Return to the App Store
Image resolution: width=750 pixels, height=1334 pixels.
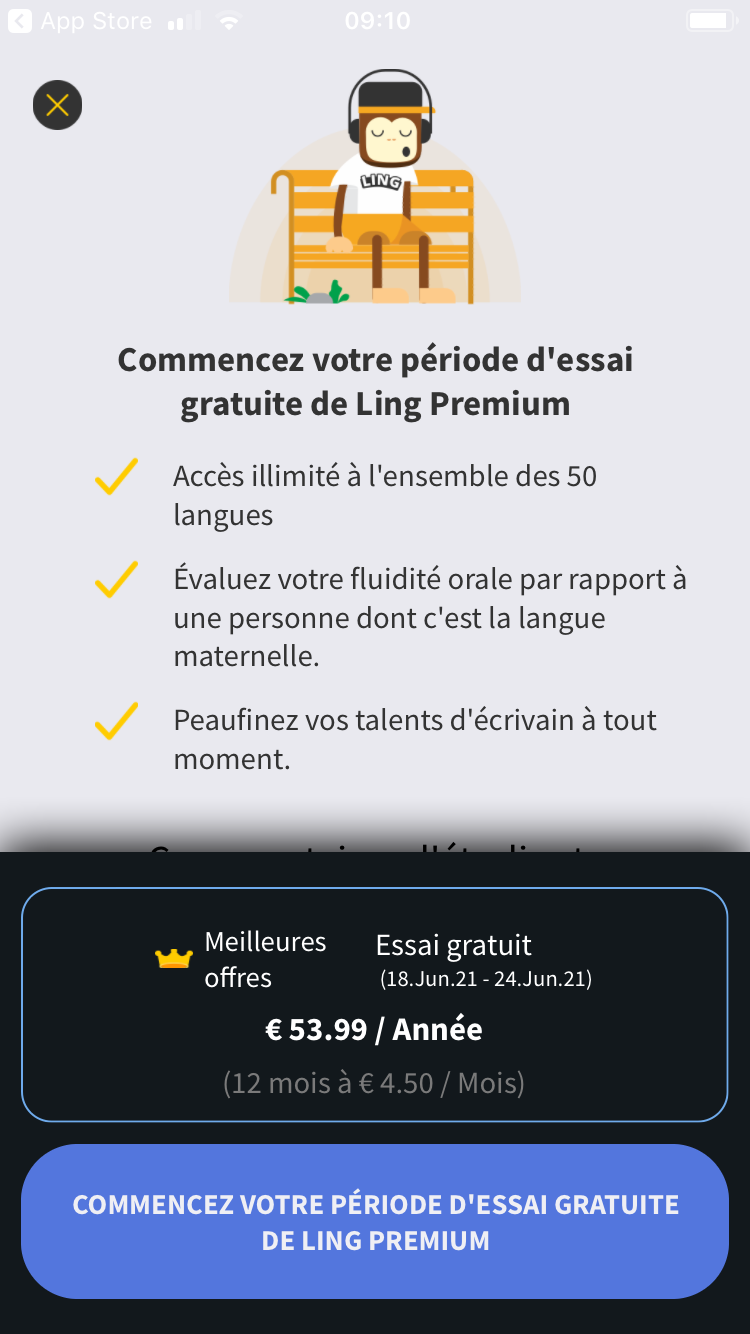80,21
